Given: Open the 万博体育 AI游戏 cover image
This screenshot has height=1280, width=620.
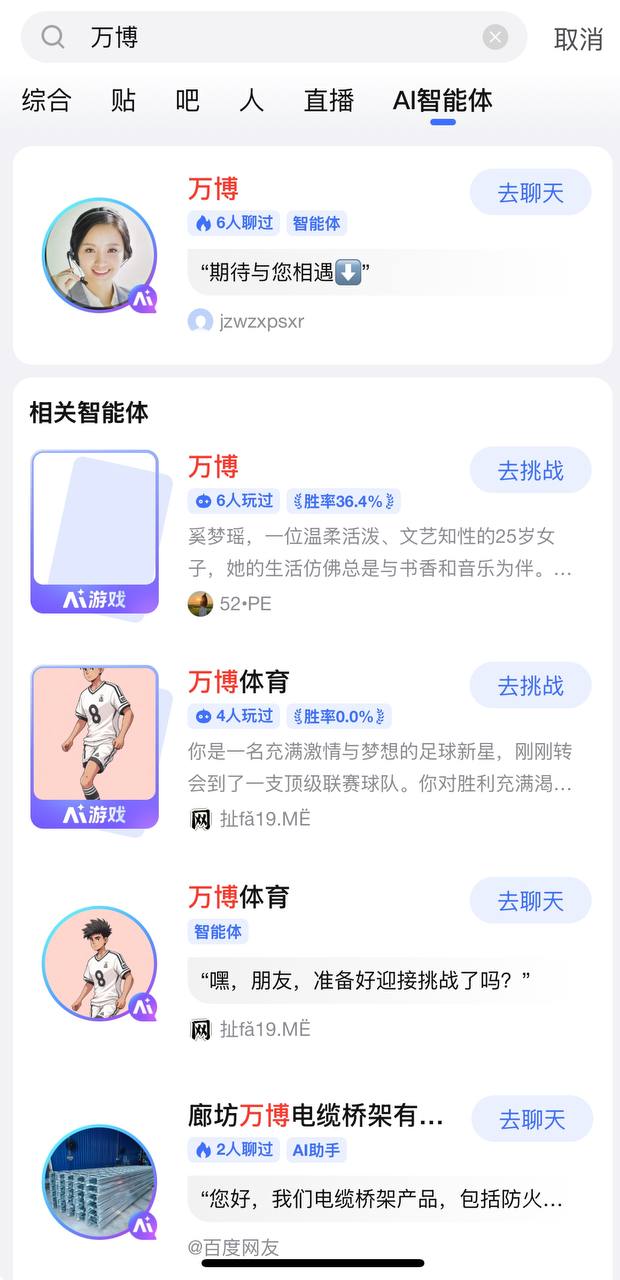Looking at the screenshot, I should click(x=95, y=747).
